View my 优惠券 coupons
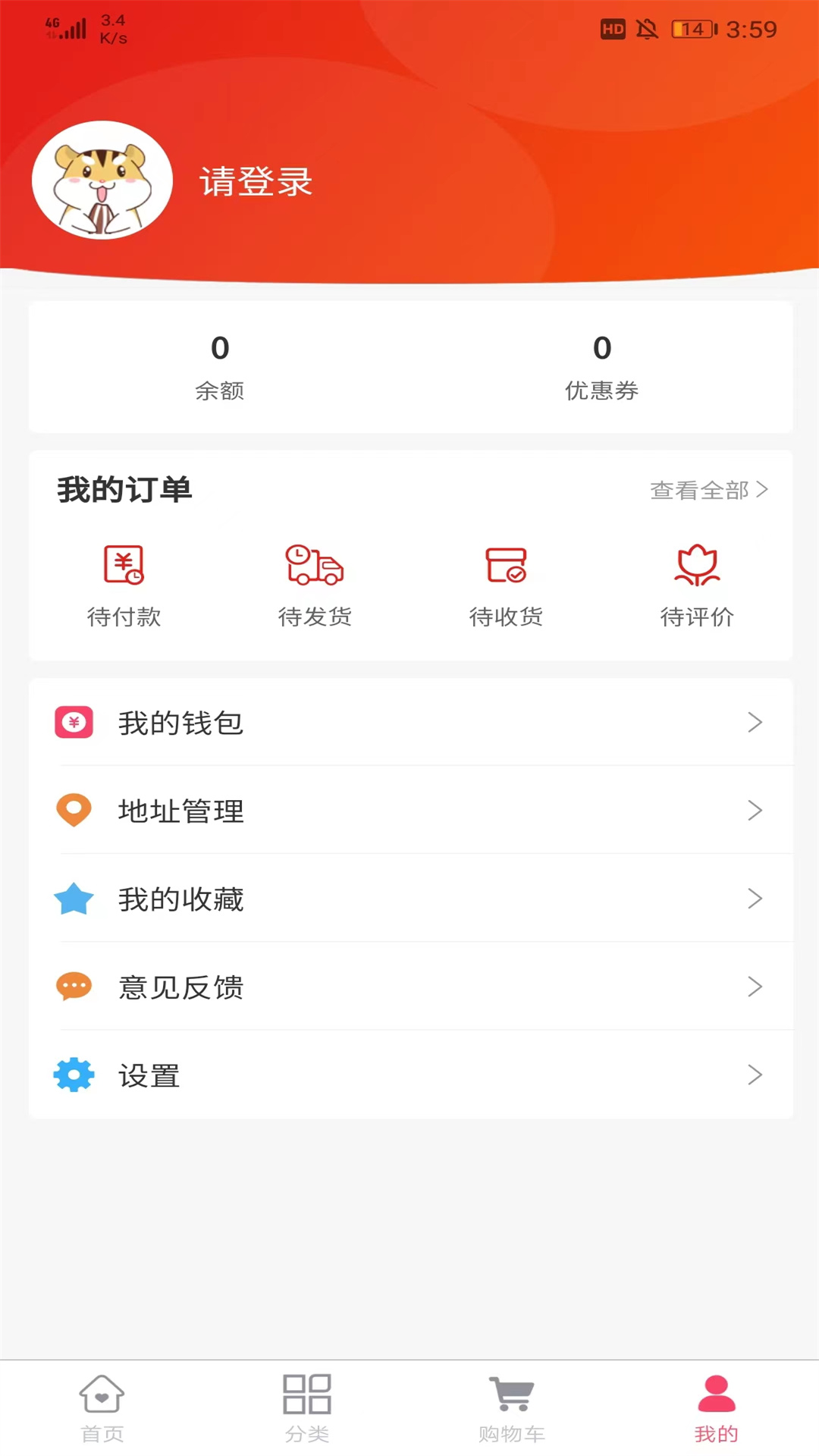 tap(601, 367)
